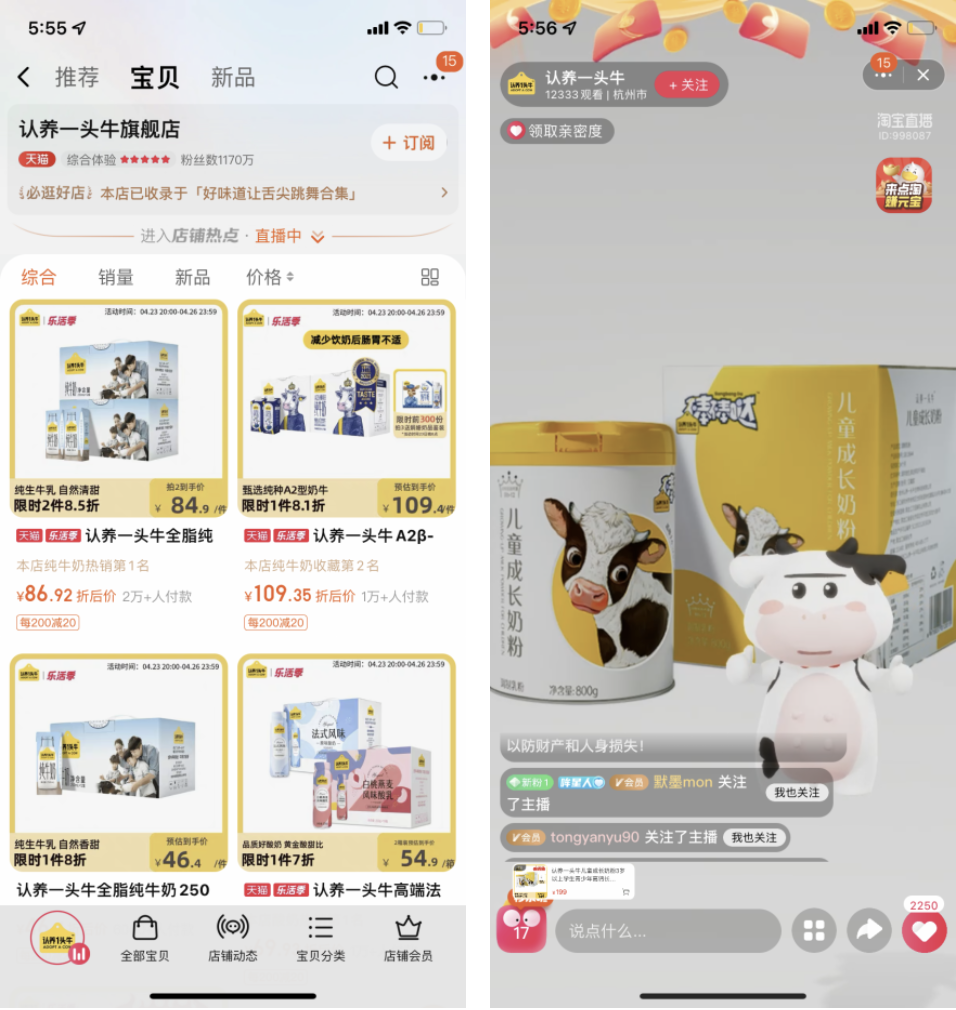956x1010 pixels.
Task: Close the live stream
Action: point(923,75)
